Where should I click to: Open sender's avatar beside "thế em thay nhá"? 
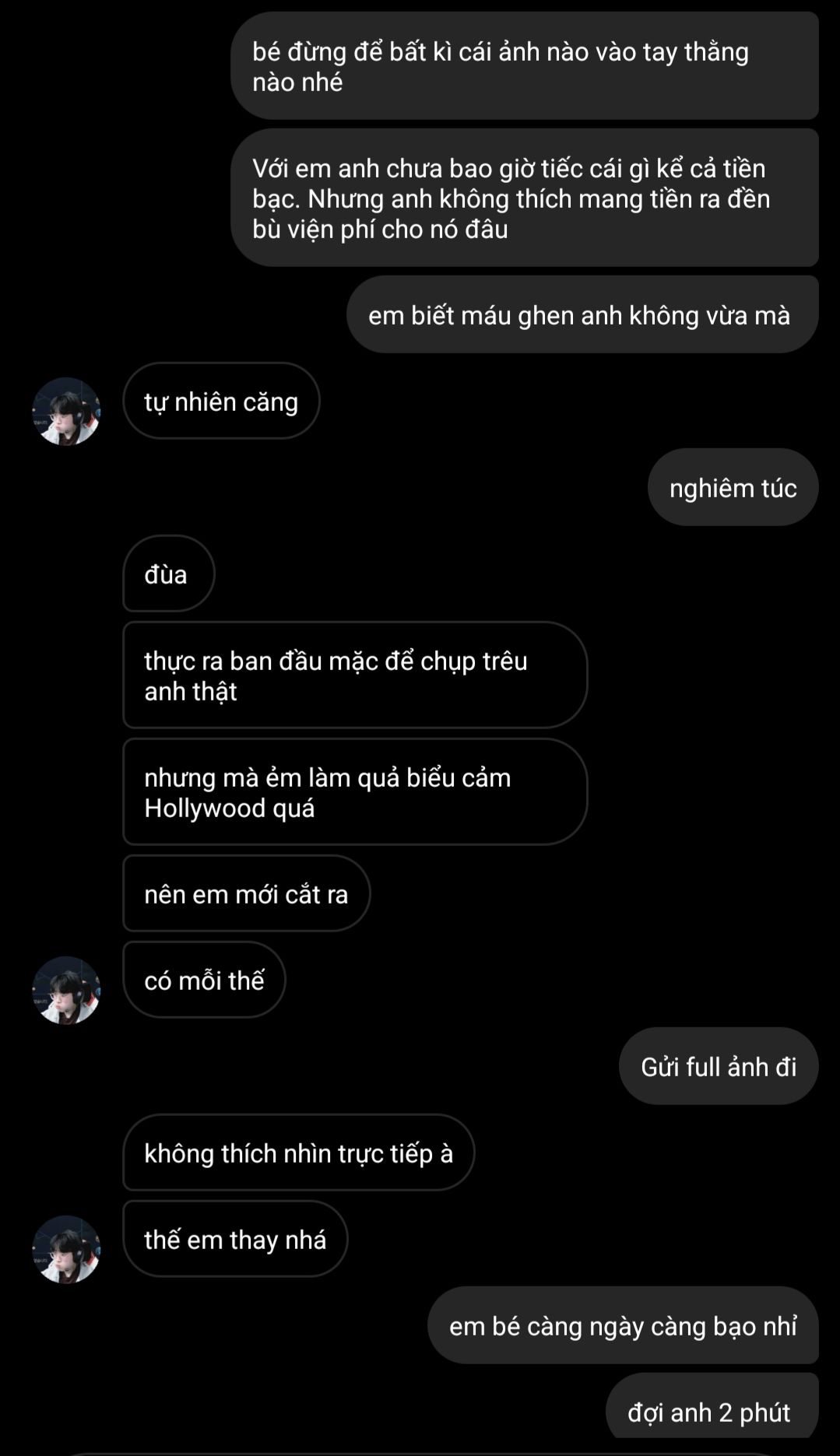[x=66, y=1250]
